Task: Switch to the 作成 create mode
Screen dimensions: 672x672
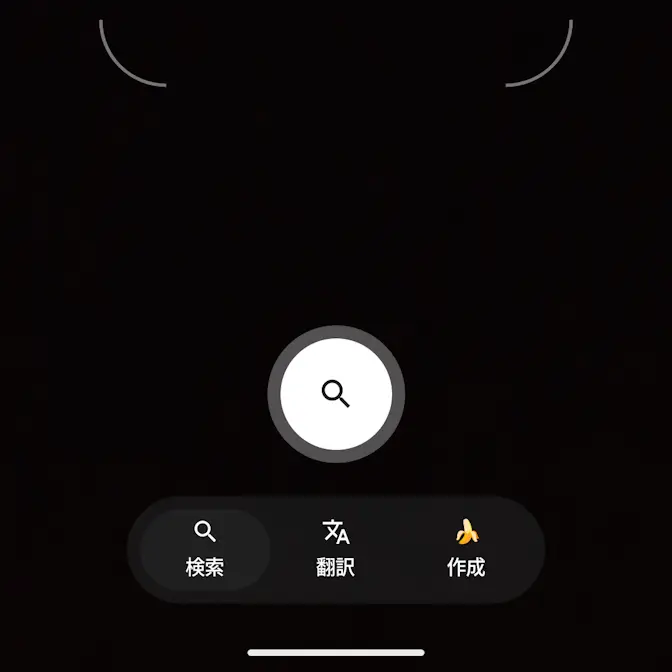Action: pos(466,550)
